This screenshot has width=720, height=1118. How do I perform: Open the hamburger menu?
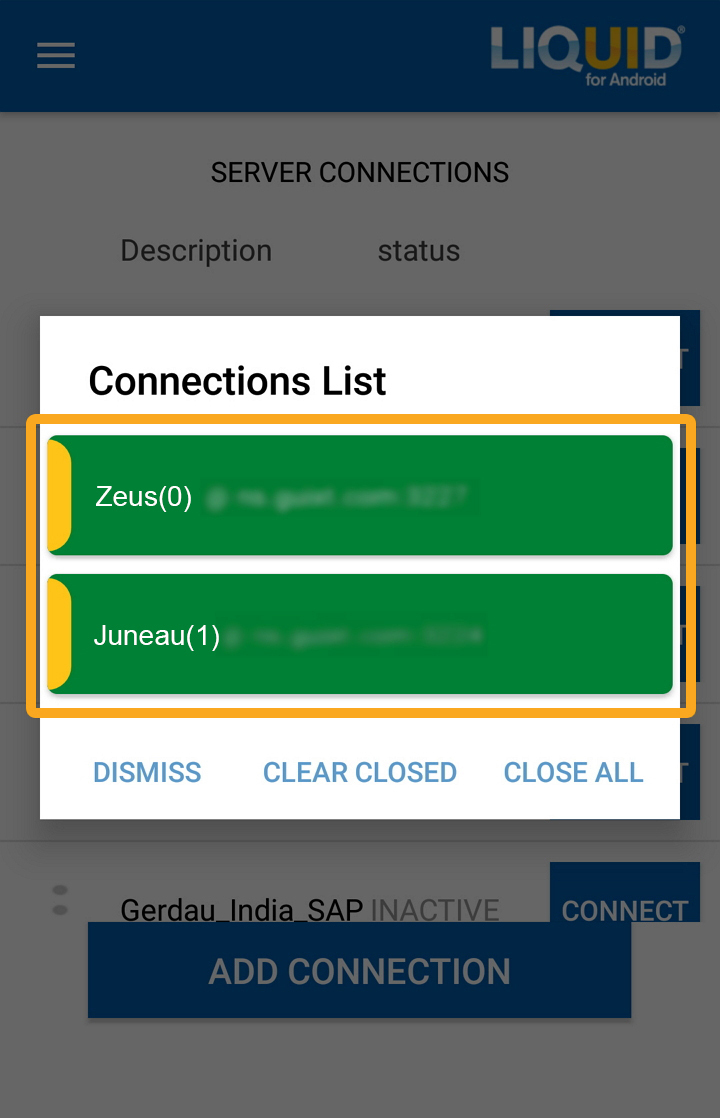56,55
